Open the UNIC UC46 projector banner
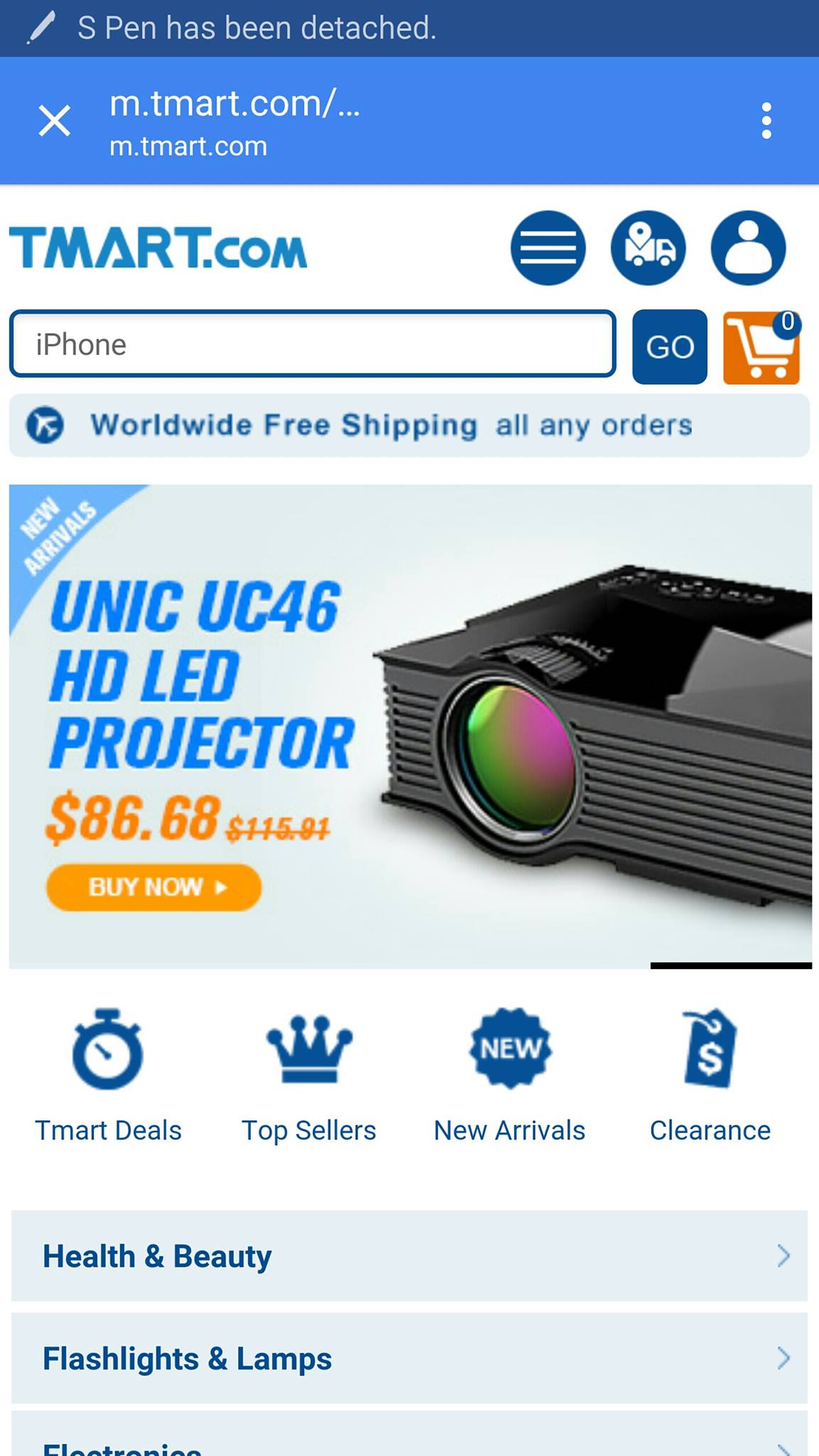 coord(410,727)
